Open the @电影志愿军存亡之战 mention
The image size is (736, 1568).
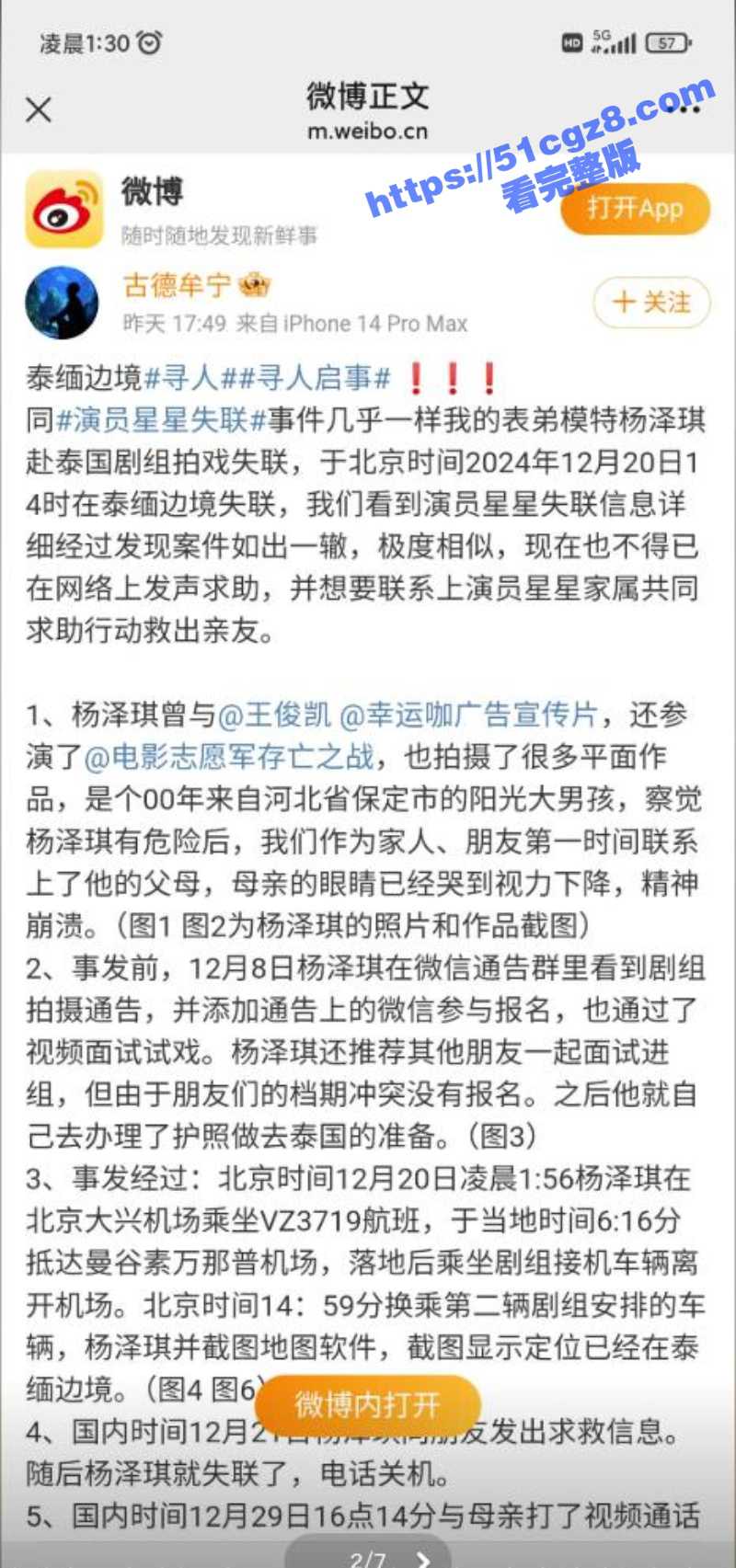pyautogui.click(x=229, y=757)
